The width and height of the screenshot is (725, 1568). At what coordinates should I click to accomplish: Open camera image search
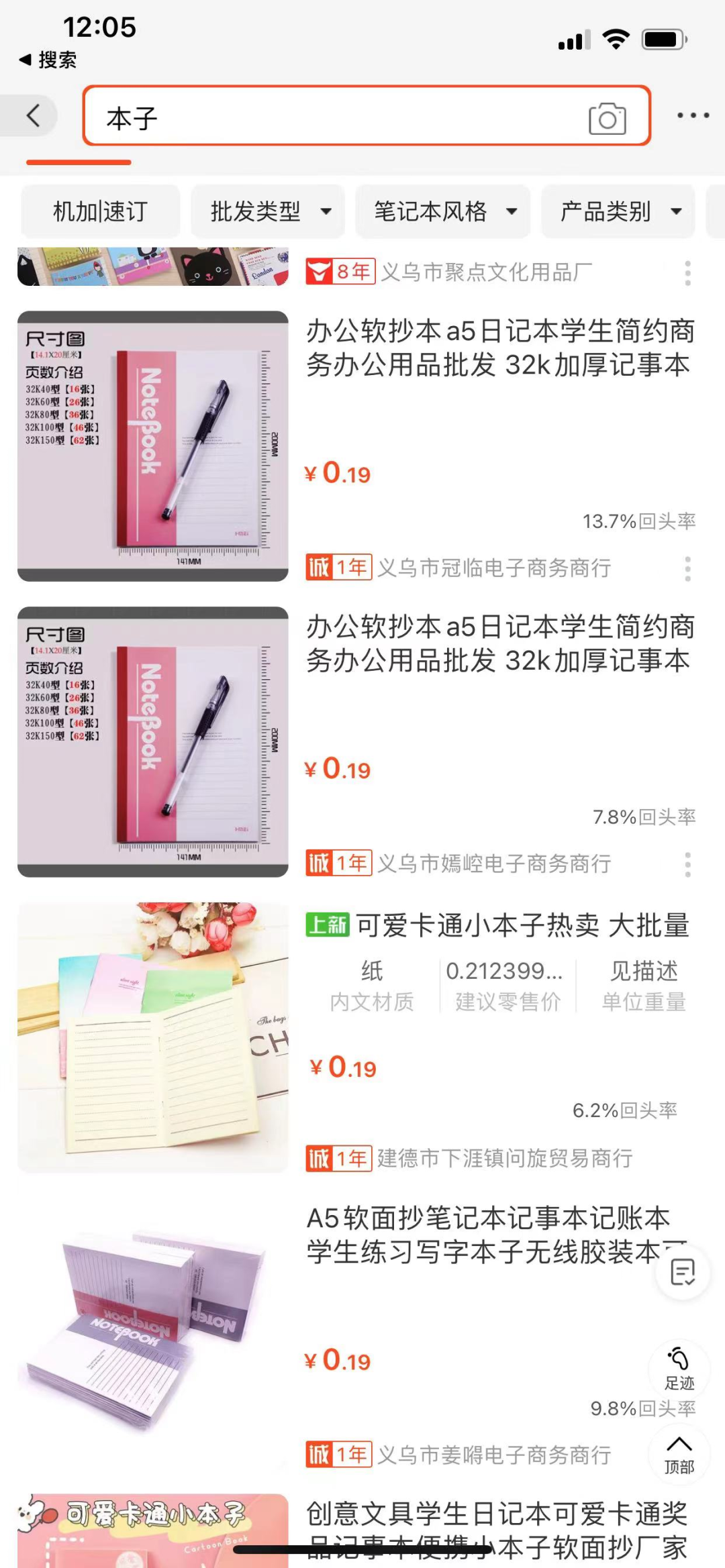coord(607,119)
